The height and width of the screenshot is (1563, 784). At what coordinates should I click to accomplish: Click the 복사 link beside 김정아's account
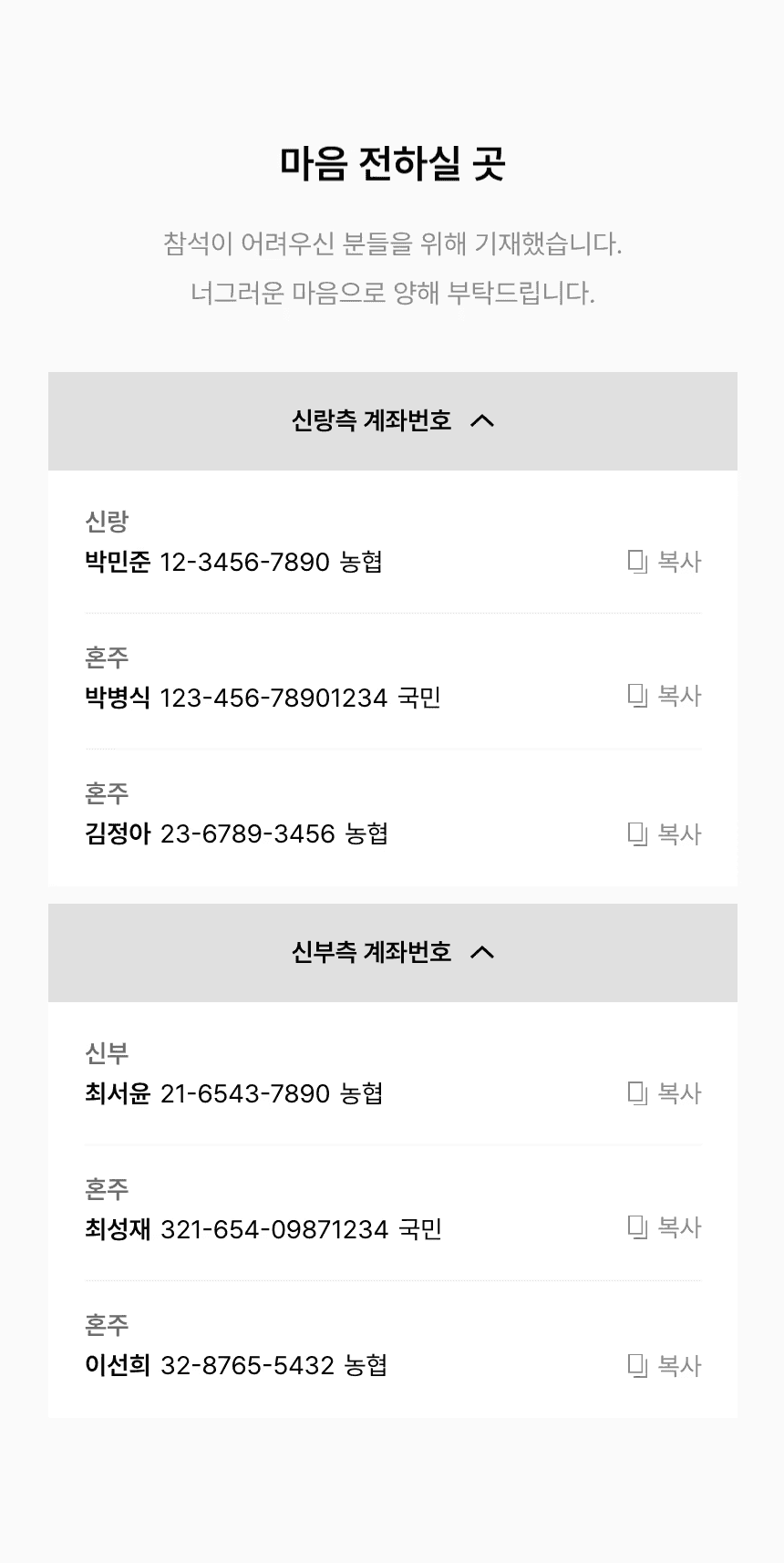click(678, 833)
